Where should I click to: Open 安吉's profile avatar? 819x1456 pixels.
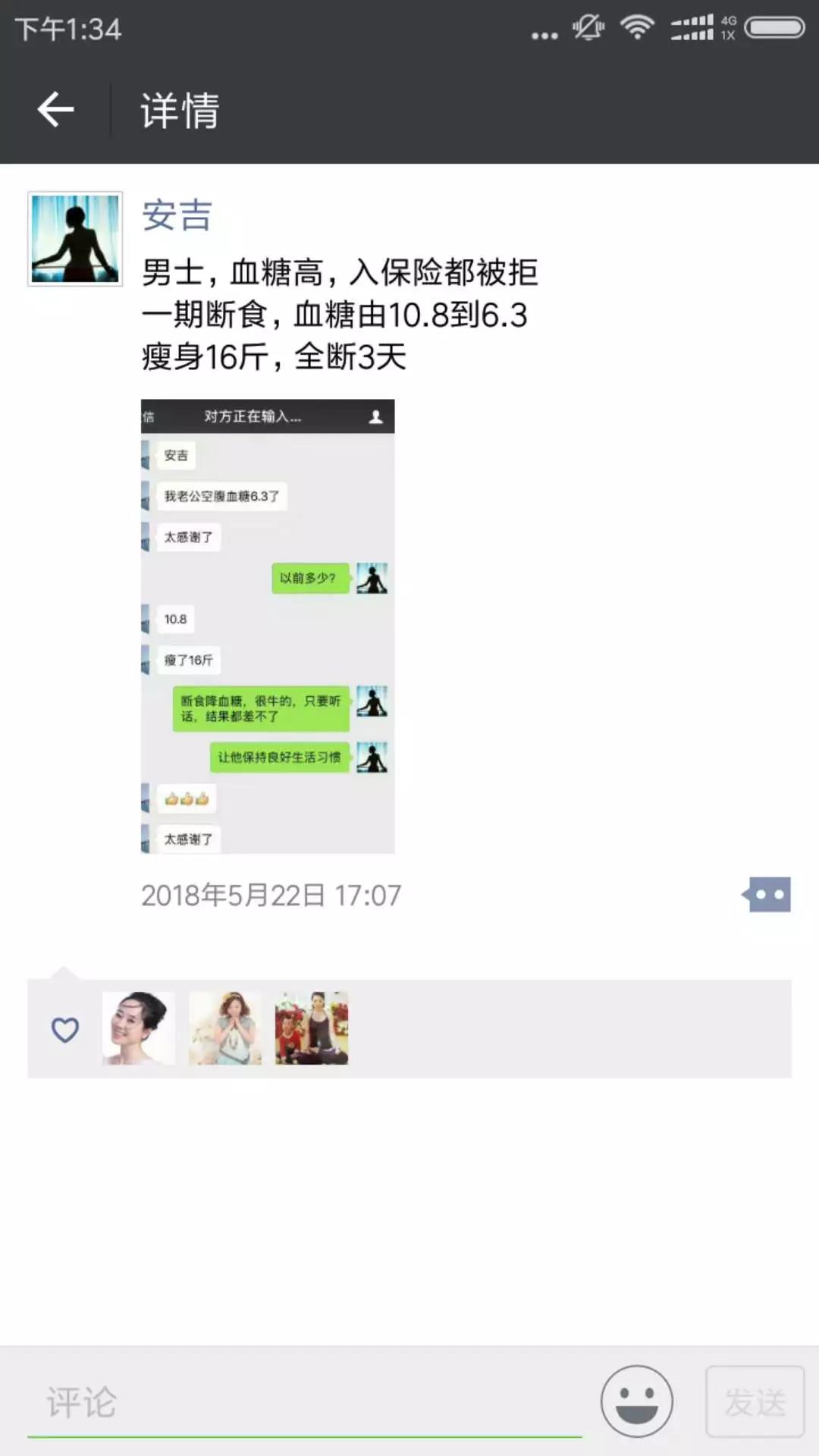point(74,239)
